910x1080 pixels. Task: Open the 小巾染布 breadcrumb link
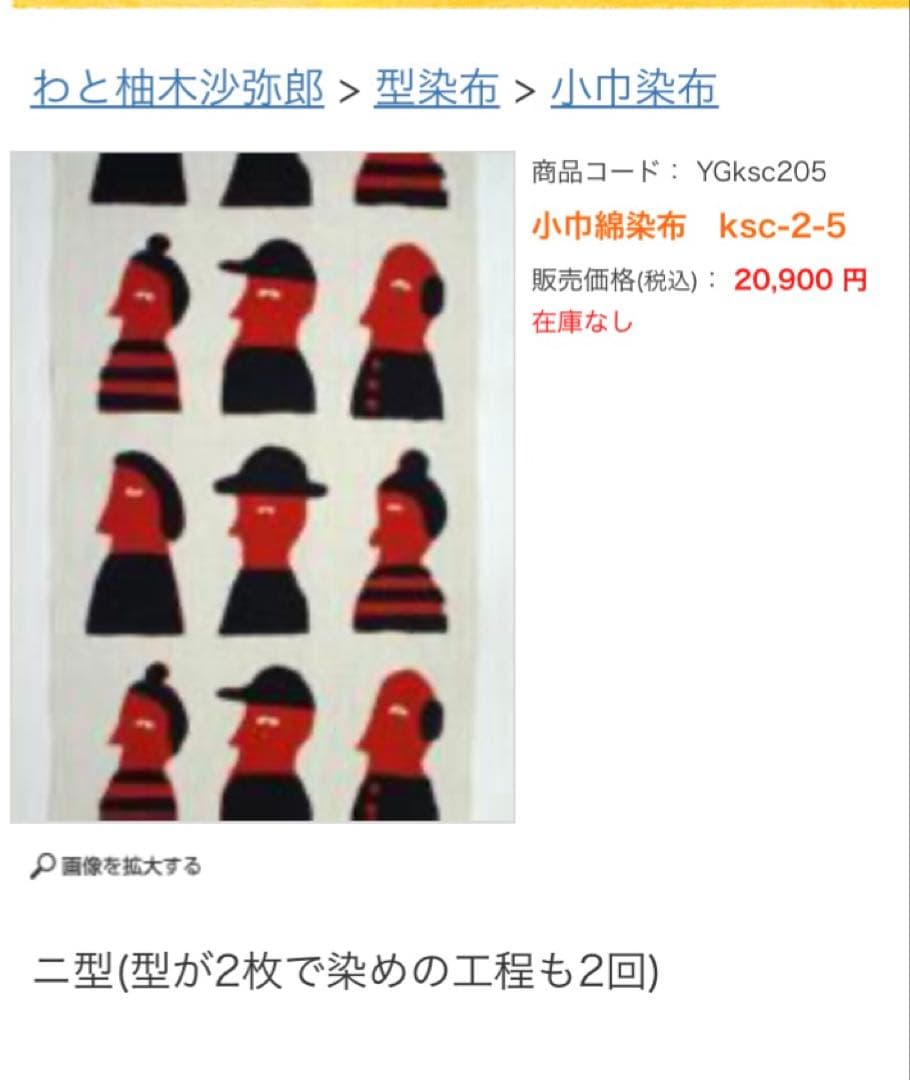pos(634,89)
